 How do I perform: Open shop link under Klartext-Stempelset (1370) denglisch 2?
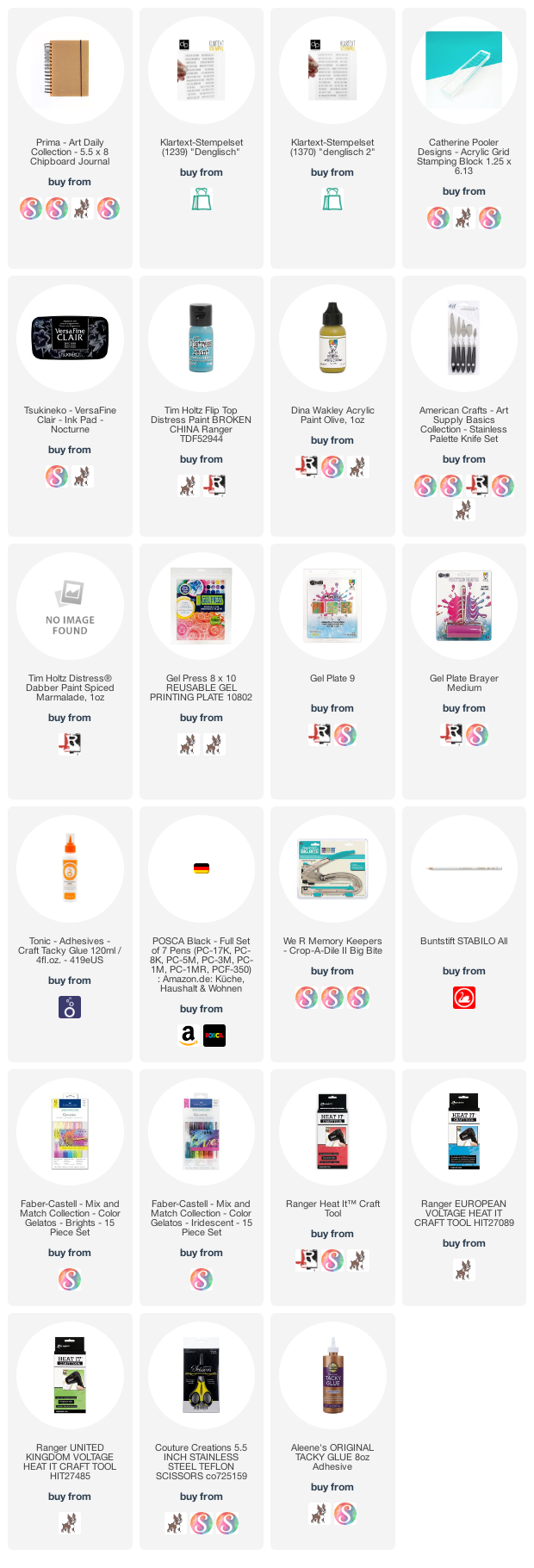point(332,200)
